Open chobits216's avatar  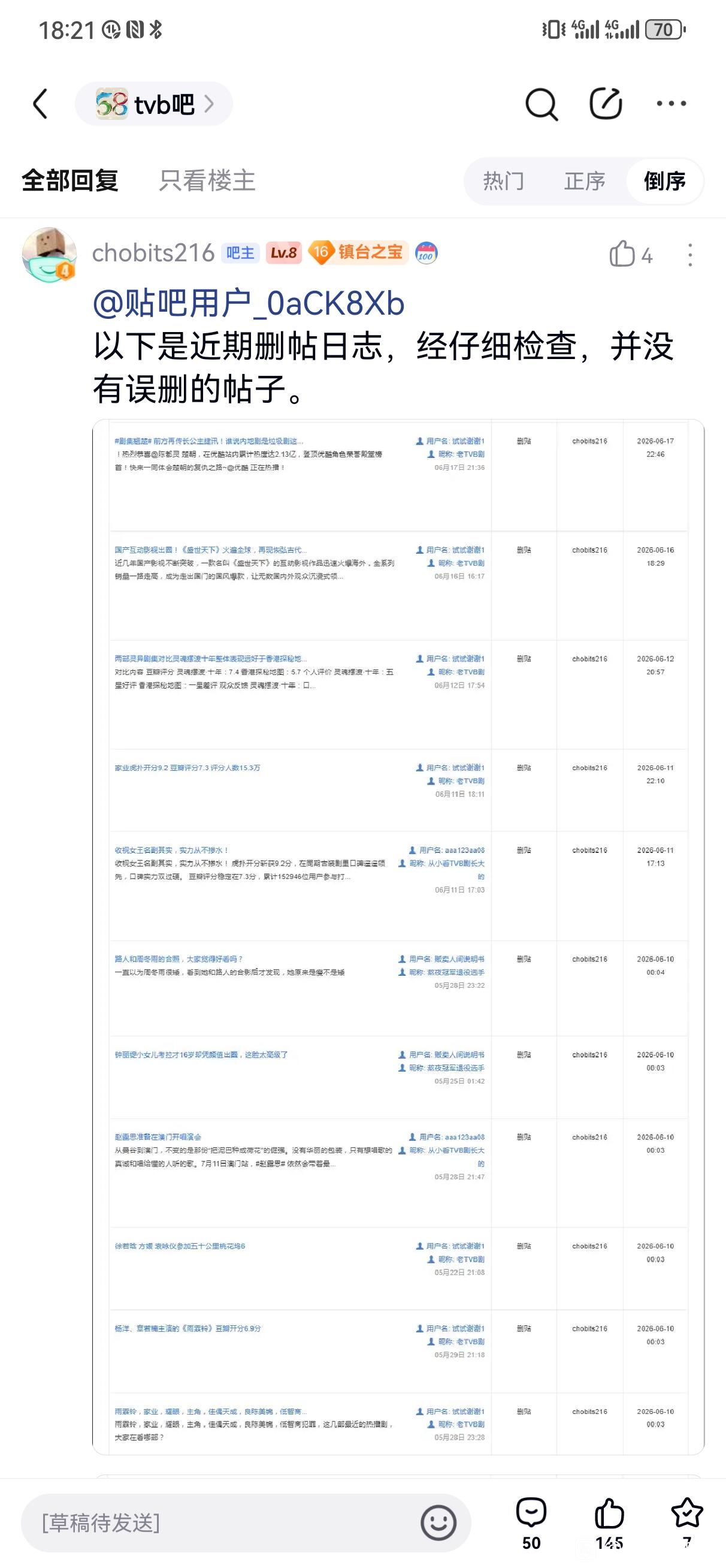pyautogui.click(x=49, y=254)
